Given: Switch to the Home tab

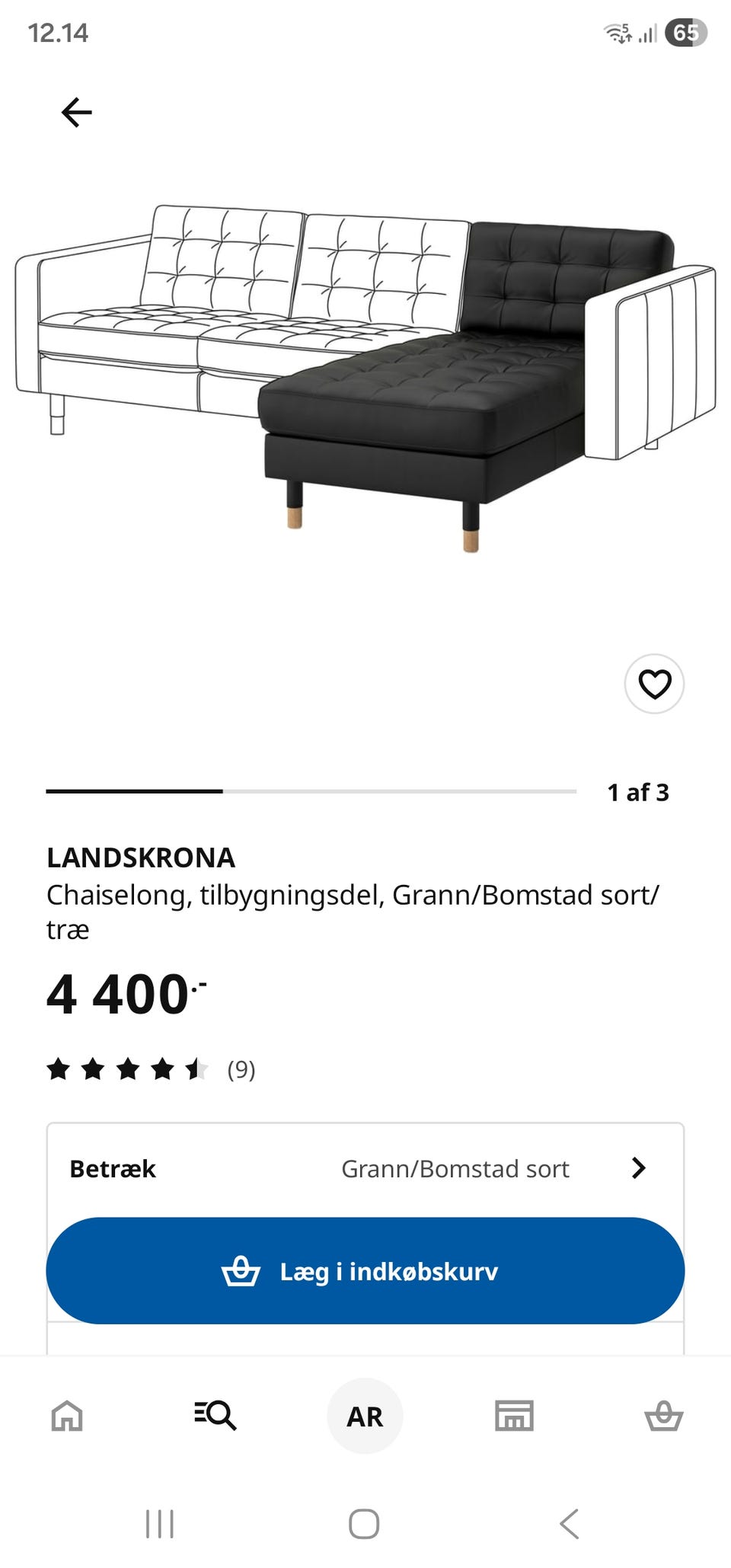Looking at the screenshot, I should coord(67,1416).
